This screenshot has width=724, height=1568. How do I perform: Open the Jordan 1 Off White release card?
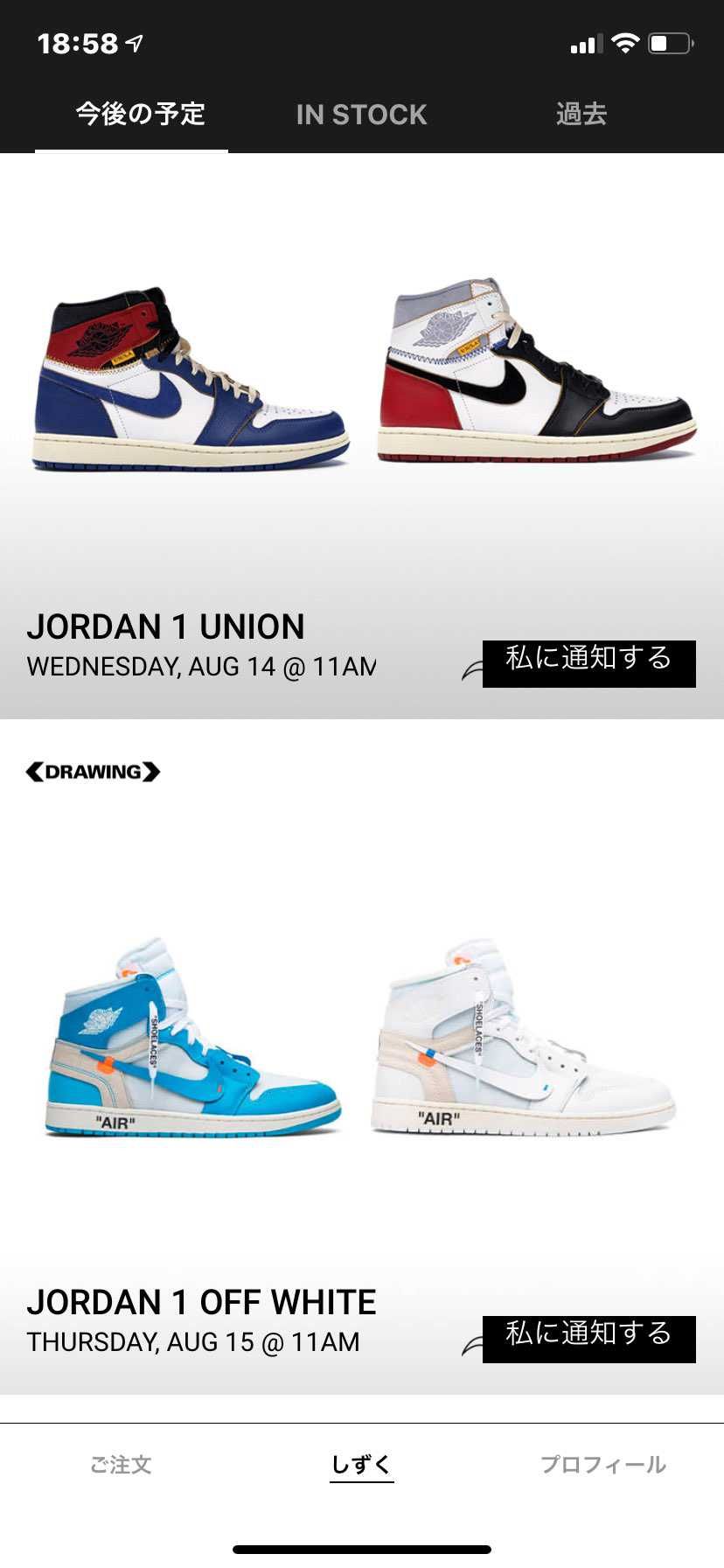[362, 1050]
